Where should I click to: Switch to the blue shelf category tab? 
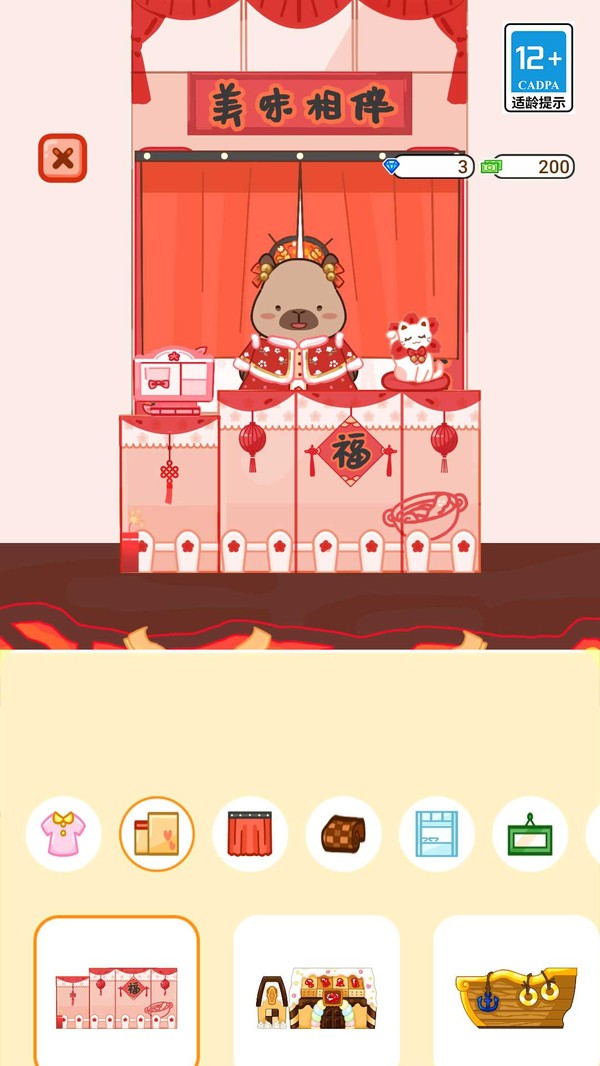437,834
